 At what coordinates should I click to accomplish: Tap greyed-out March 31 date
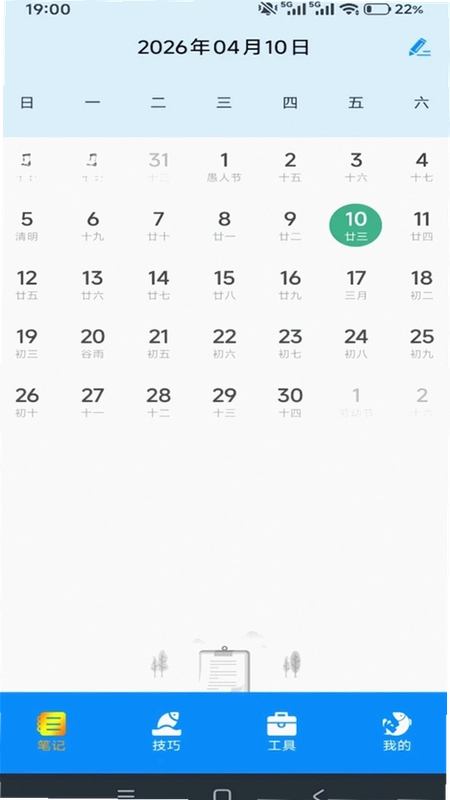[158, 167]
